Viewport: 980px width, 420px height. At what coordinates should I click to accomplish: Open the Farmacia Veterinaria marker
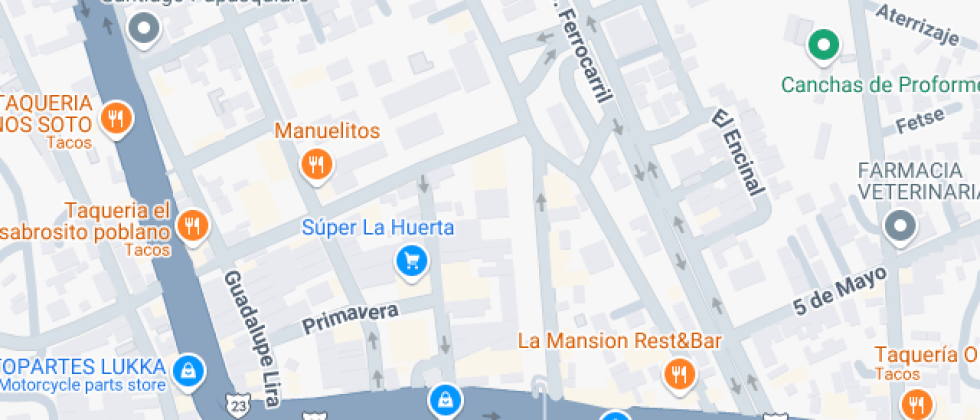click(901, 227)
